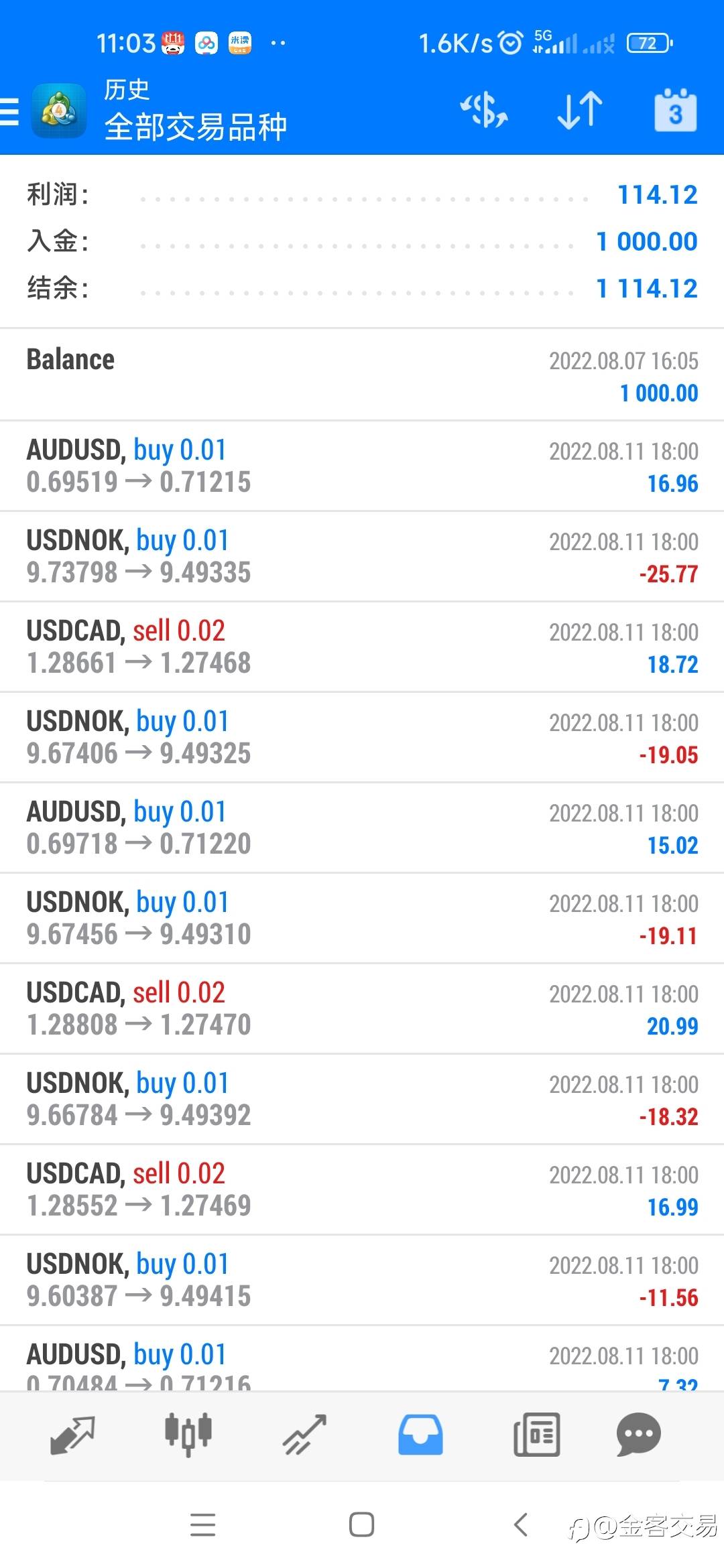Open the Messages chat tab
The width and height of the screenshot is (724, 1568).
638,1435
